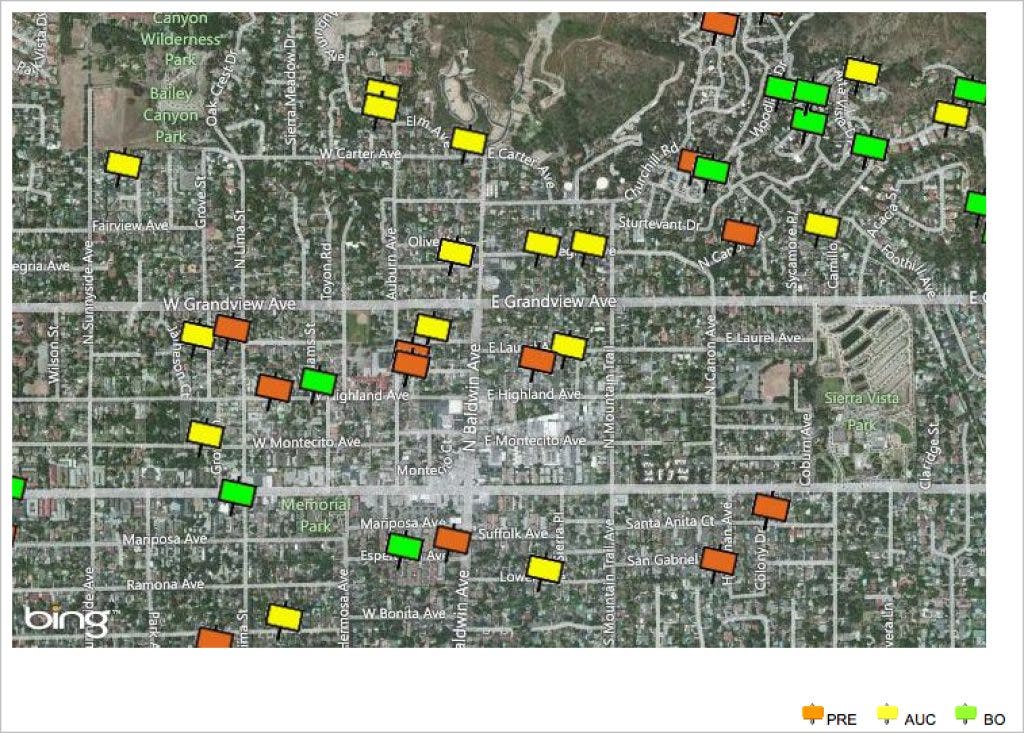Tap the orange pin near N Canon
The image size is (1024, 733).
(740, 233)
